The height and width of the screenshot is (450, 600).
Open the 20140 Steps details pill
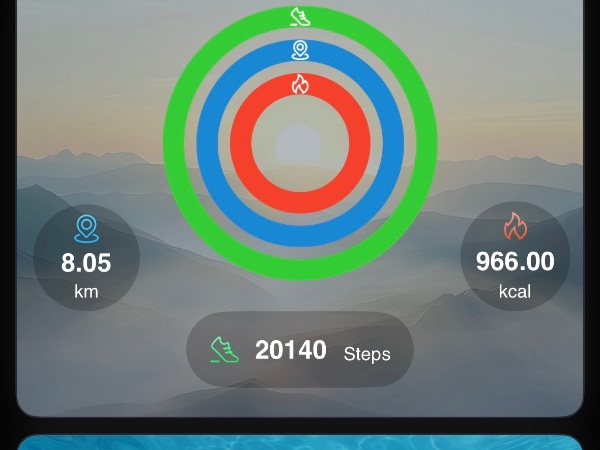[x=300, y=350]
